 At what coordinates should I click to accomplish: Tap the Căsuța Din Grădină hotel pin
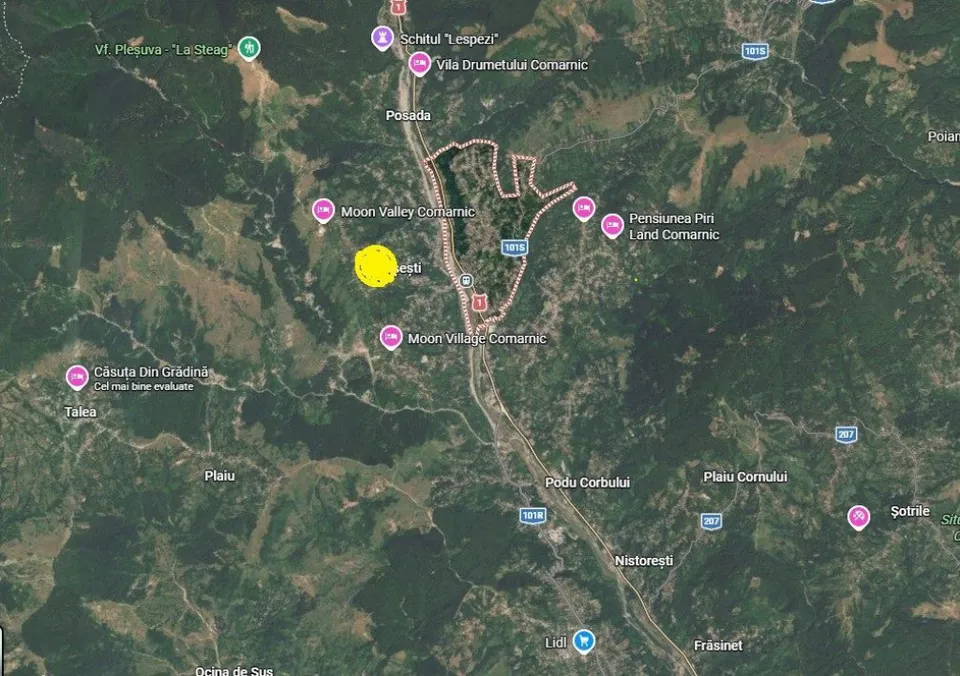77,377
